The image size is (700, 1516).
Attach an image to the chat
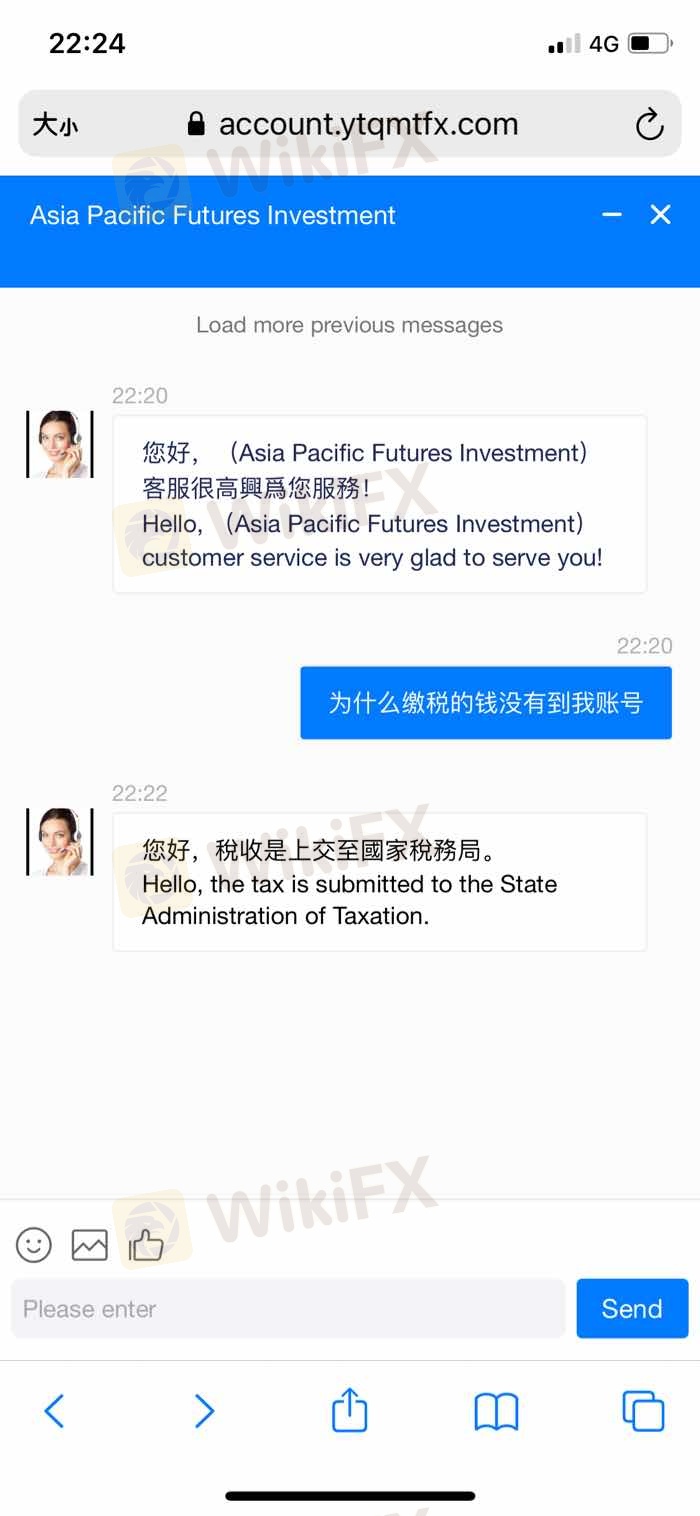point(90,1244)
